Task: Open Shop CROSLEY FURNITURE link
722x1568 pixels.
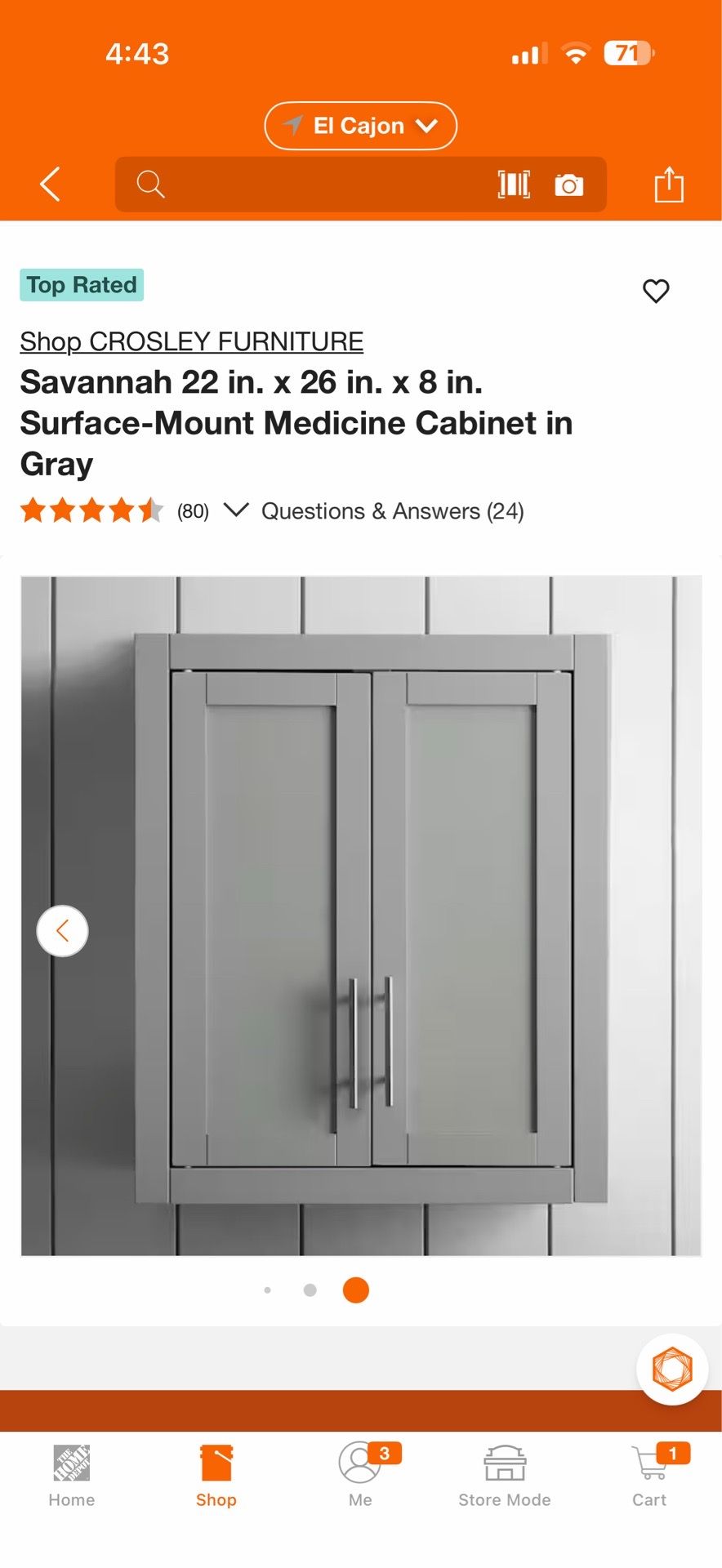Action: click(192, 341)
